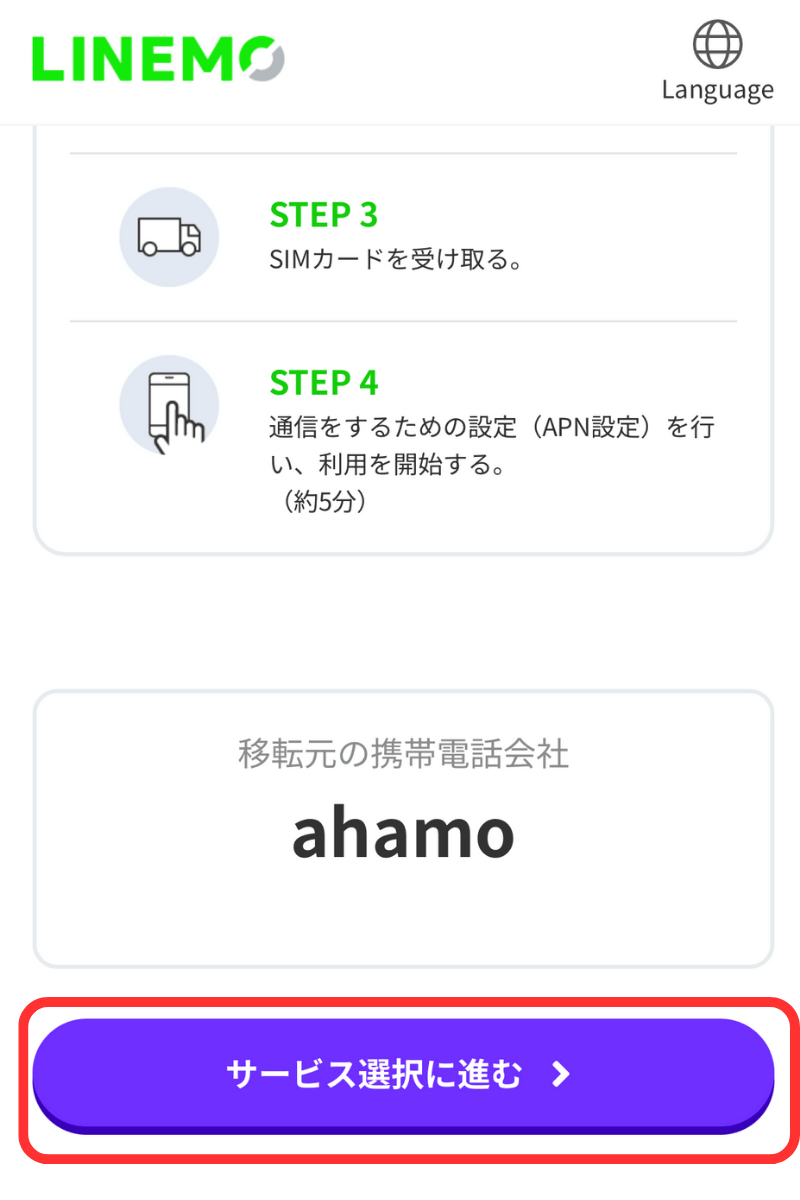Click the STEP 4 heading
Screen dimensions: 800x1200
pos(323,382)
